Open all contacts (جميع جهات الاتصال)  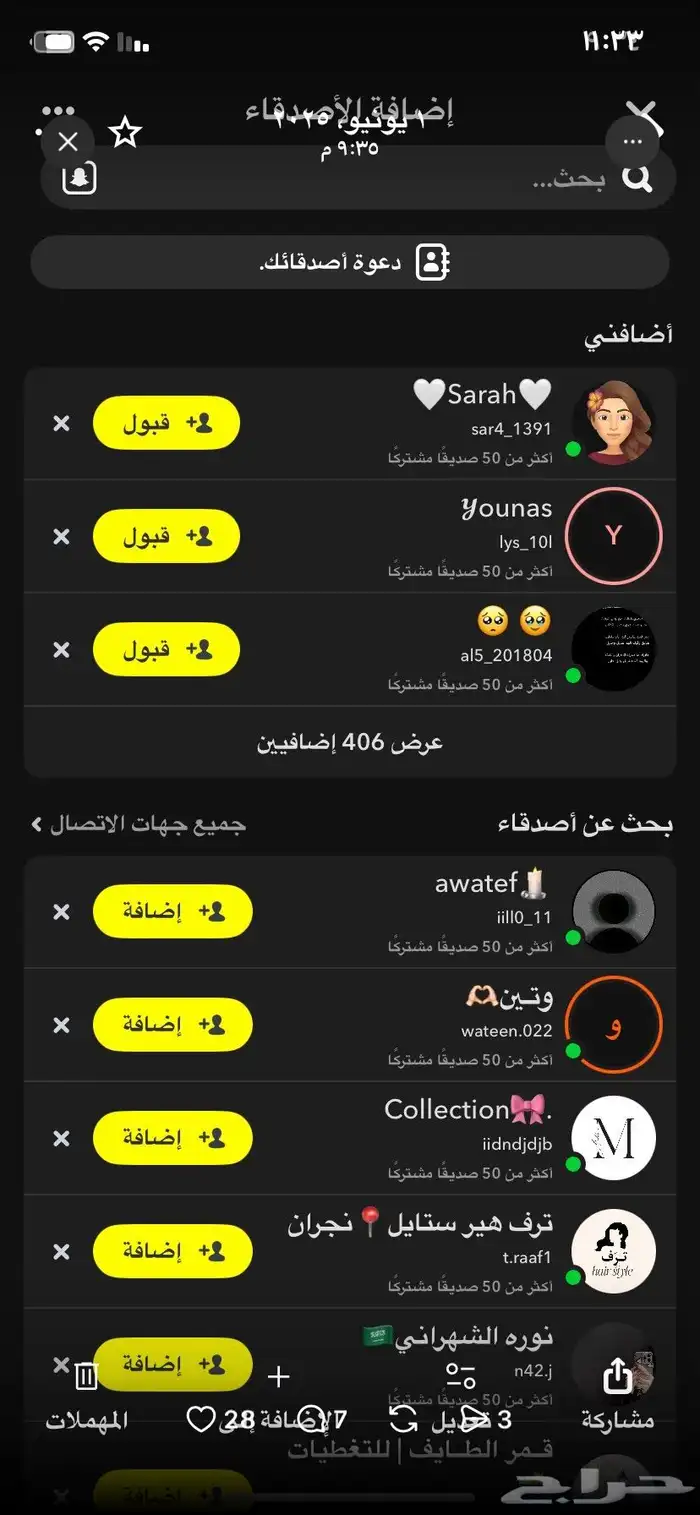pyautogui.click(x=138, y=824)
